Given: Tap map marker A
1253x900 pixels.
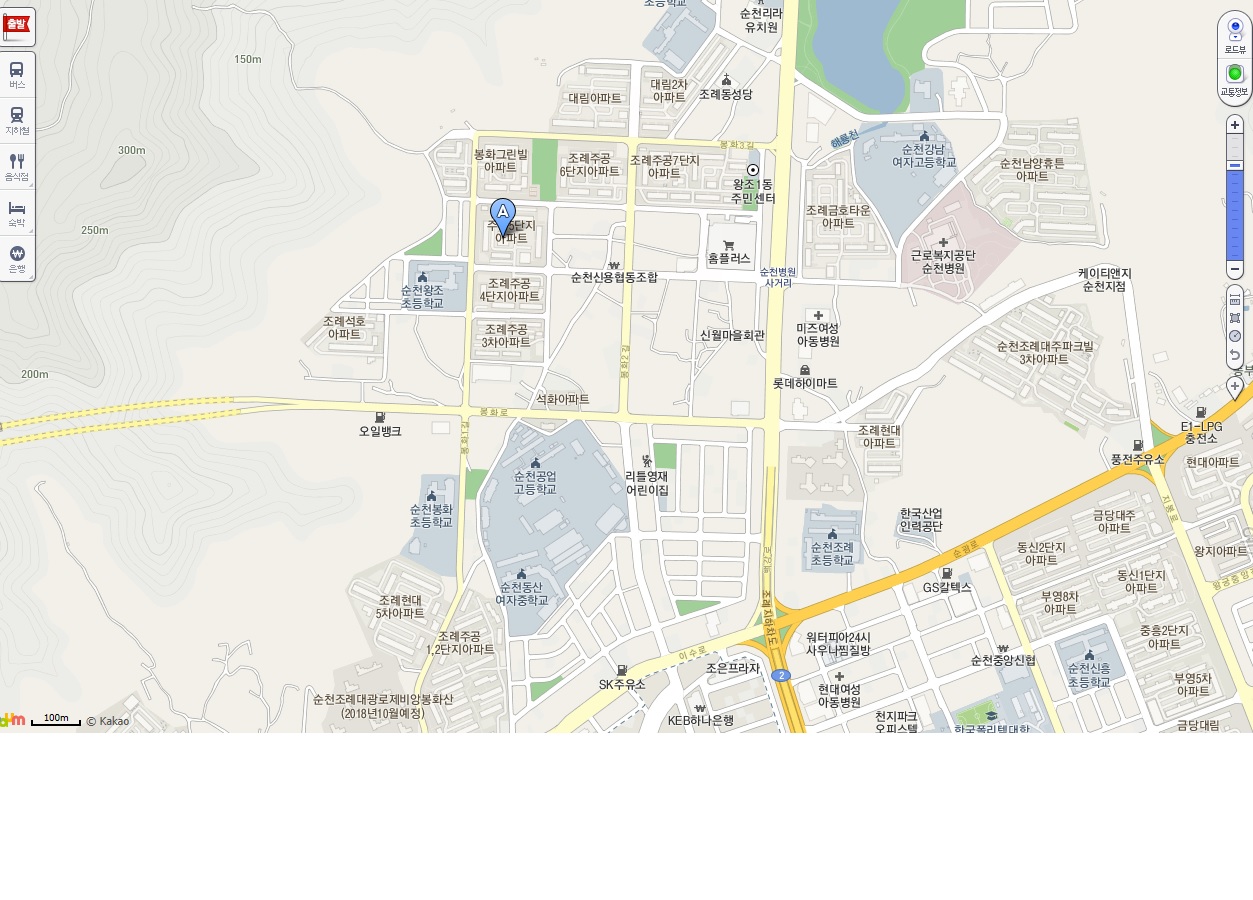Looking at the screenshot, I should coord(502,216).
